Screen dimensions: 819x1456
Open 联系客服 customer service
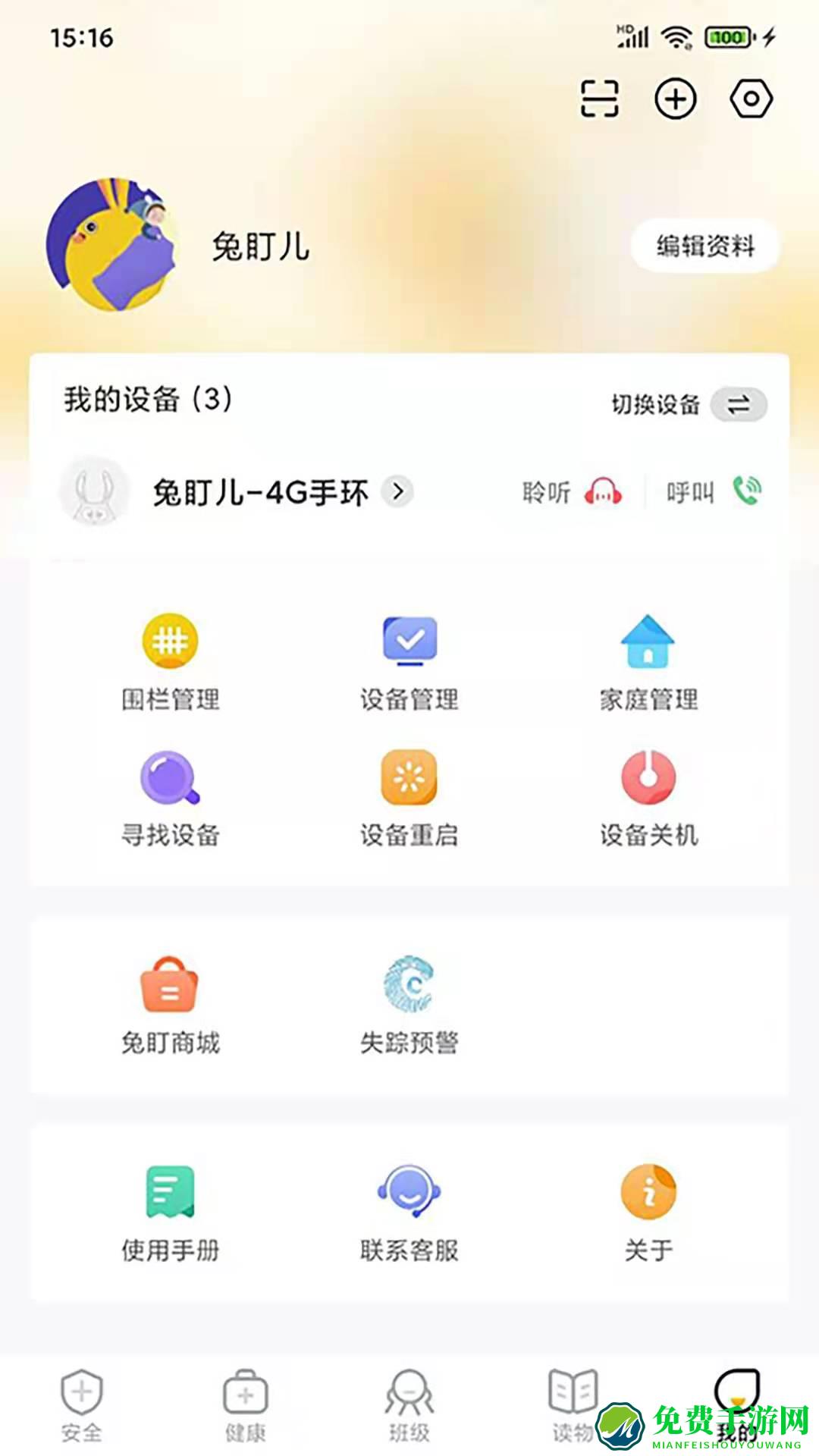409,1213
